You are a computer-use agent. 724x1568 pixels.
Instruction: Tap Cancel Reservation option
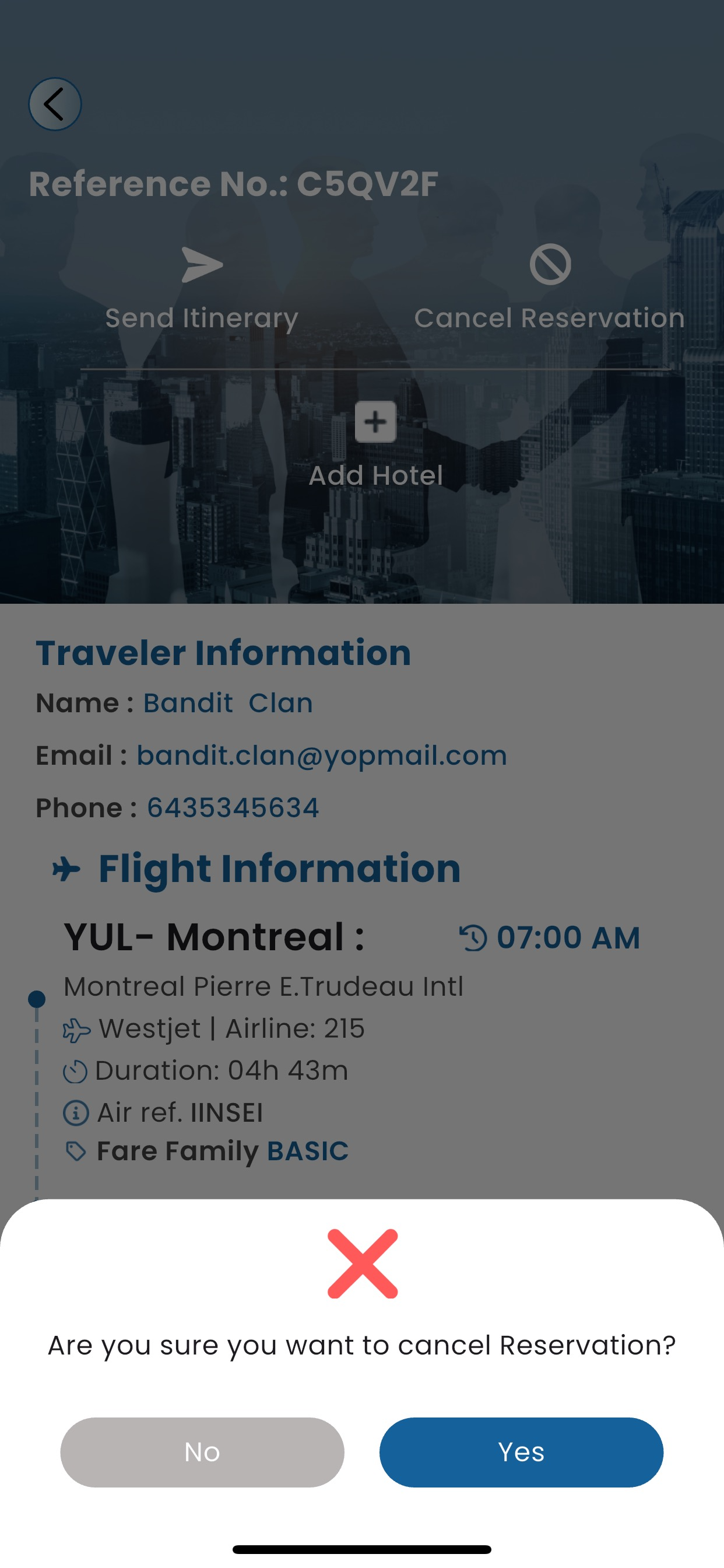pyautogui.click(x=549, y=289)
